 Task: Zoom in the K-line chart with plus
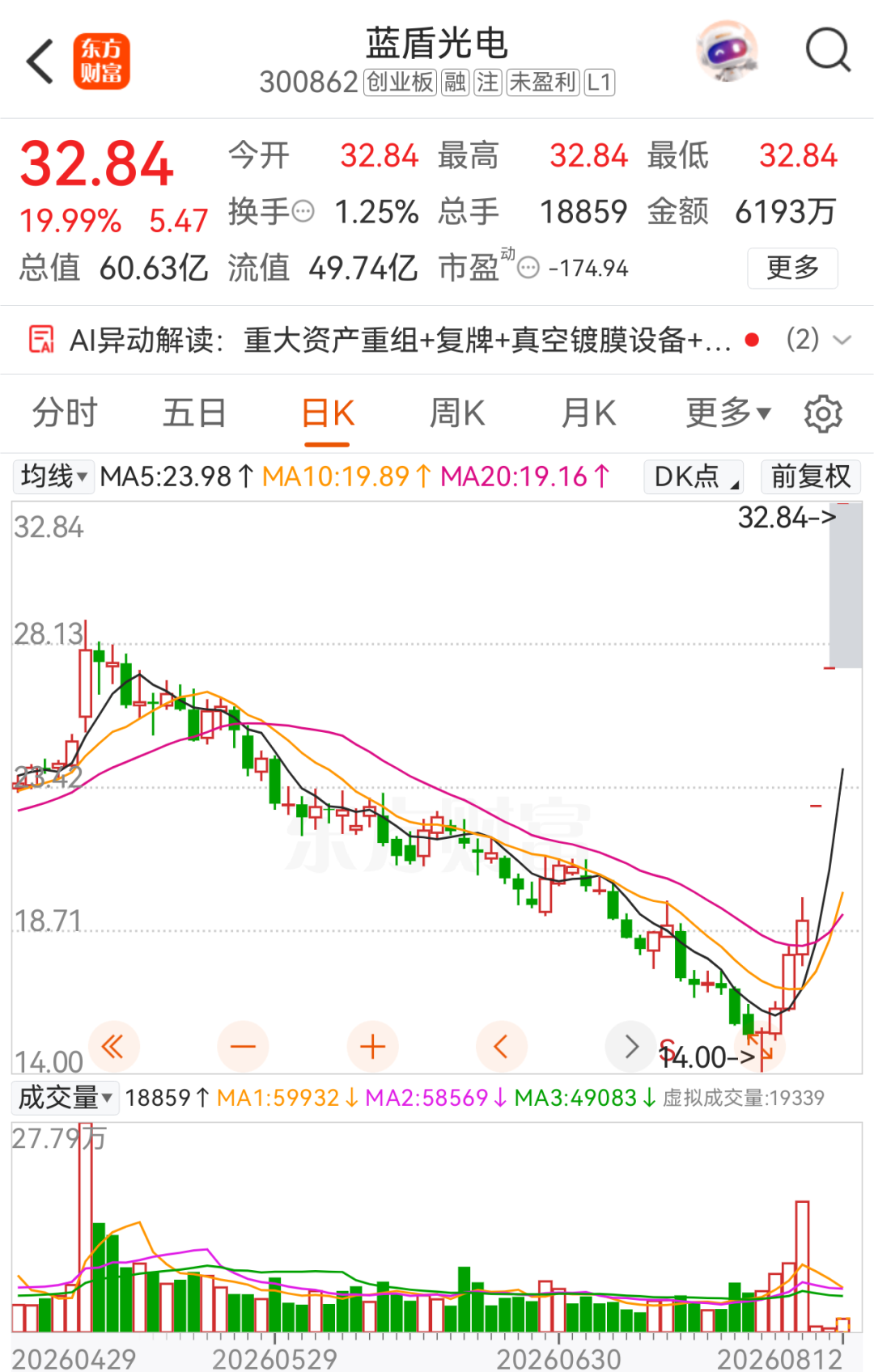pyautogui.click(x=372, y=1047)
